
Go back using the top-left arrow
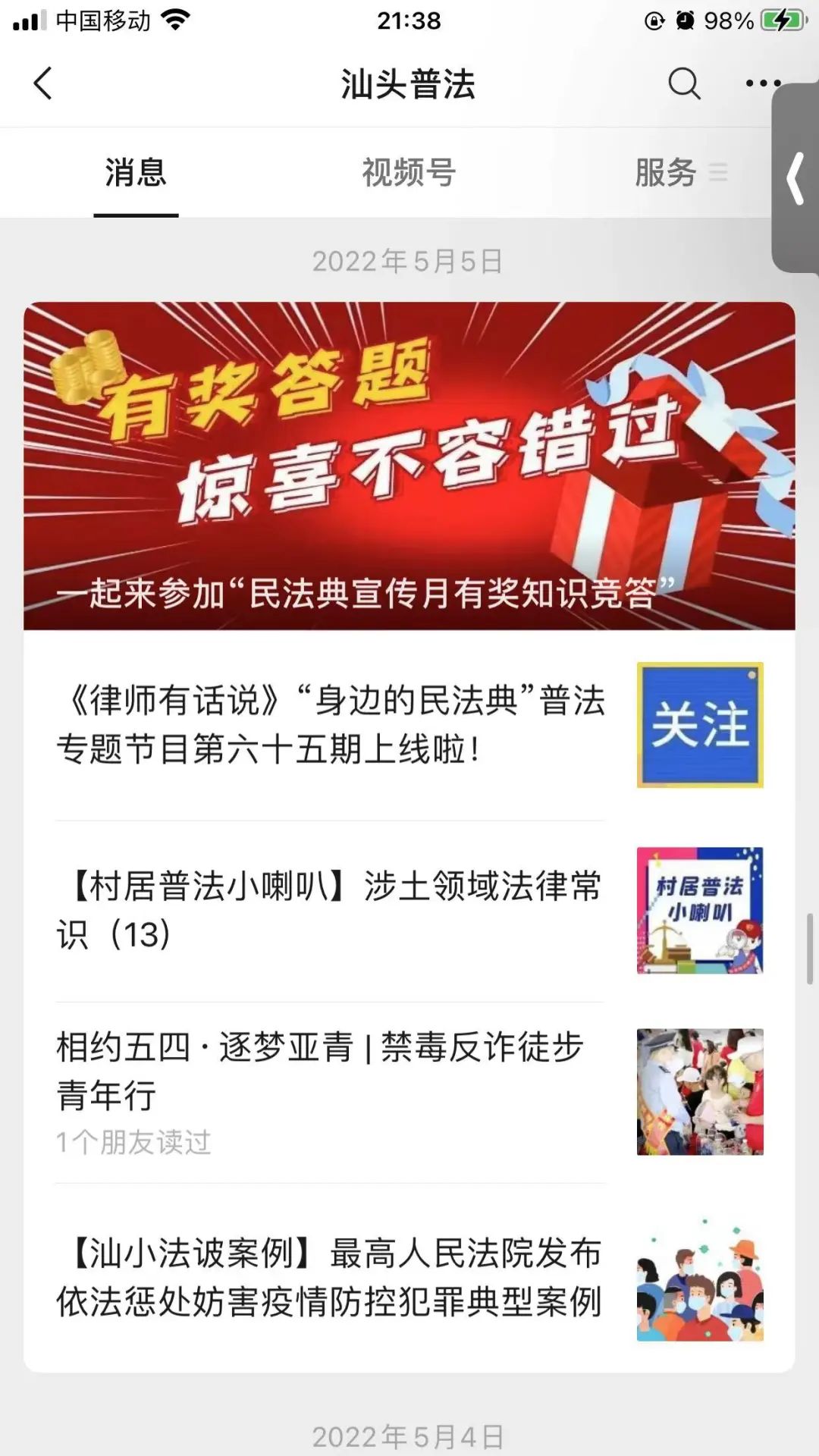point(43,83)
